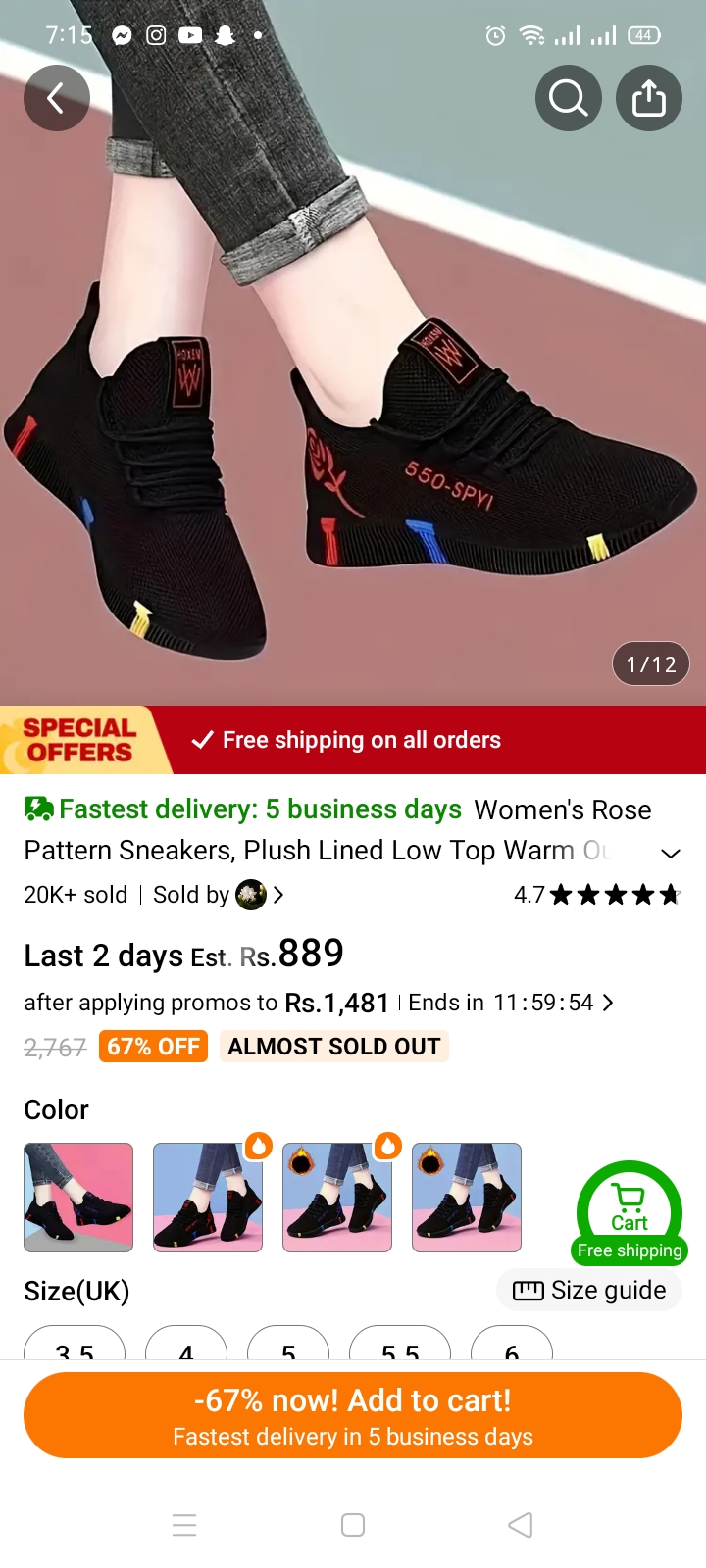Tap the system back navigation button

coord(521,1525)
